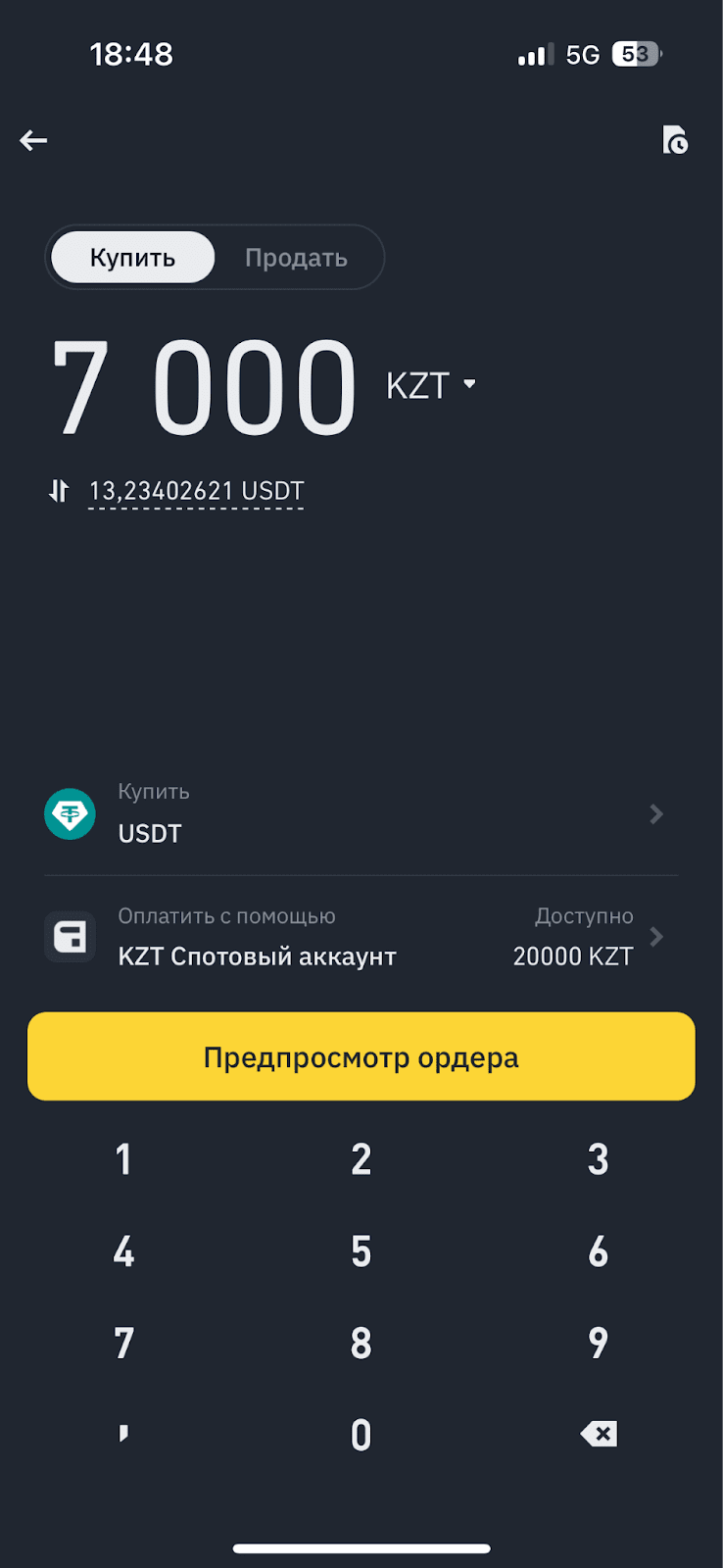This screenshot has width=723, height=1568.
Task: Delete the last digit with backspace
Action: click(598, 1435)
